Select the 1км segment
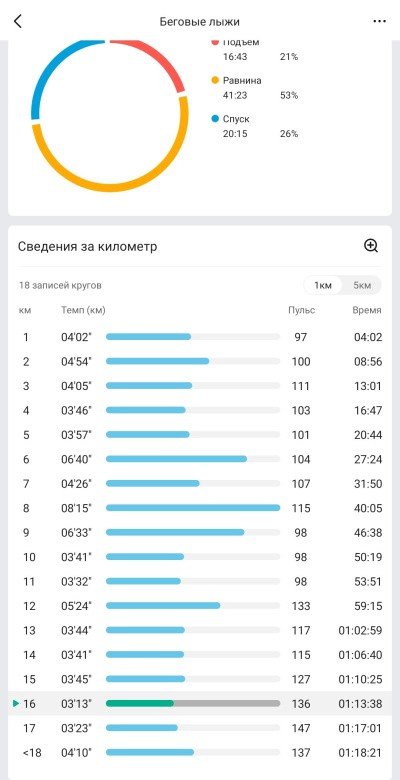Image resolution: width=400 pixels, height=780 pixels. coord(323,286)
